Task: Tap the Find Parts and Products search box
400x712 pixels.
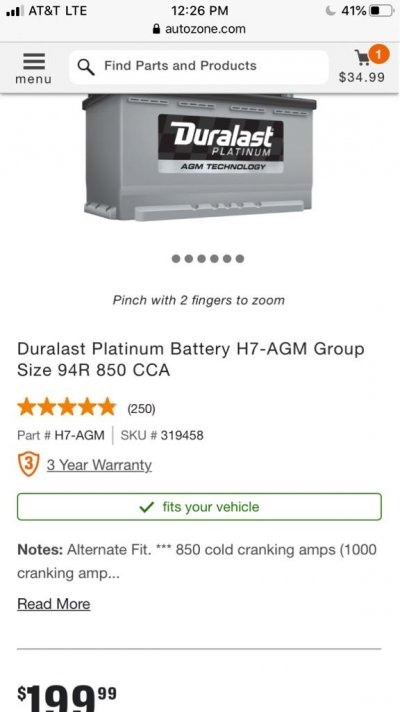Action: tap(198, 67)
